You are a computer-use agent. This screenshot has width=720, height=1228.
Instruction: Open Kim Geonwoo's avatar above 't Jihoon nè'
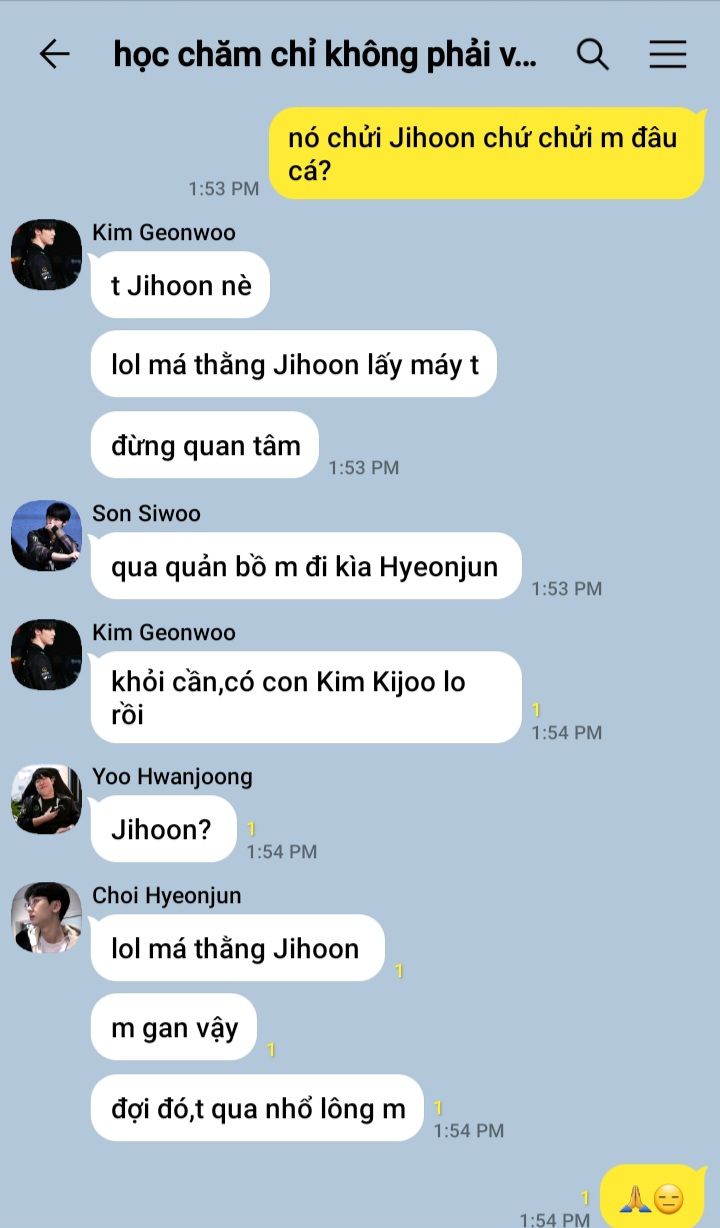click(46, 255)
